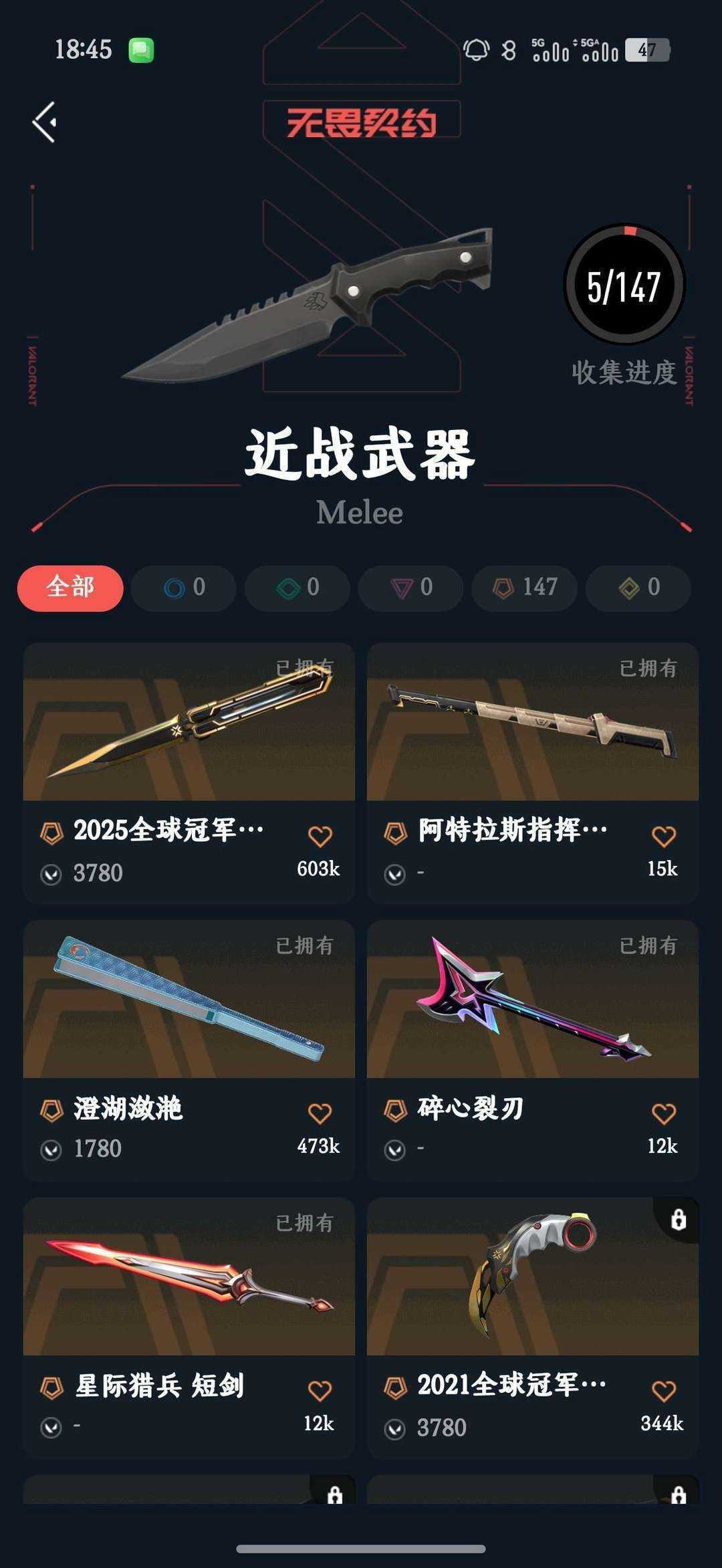The image size is (722, 1568).
Task: Like the 2021全球冠军 skin with its heart
Action: (x=663, y=1391)
